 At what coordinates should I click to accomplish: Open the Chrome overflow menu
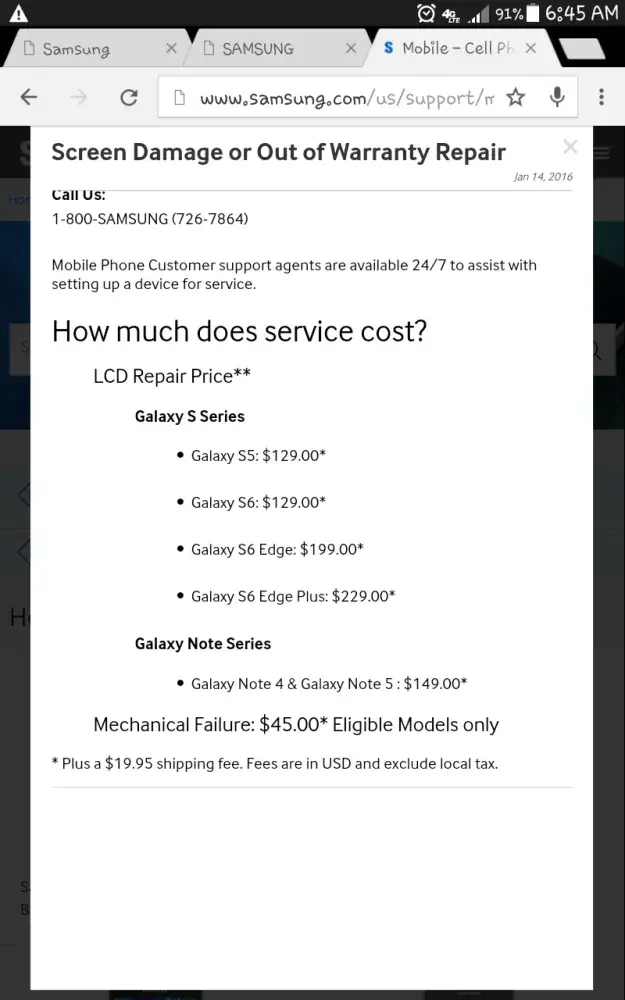pos(601,97)
